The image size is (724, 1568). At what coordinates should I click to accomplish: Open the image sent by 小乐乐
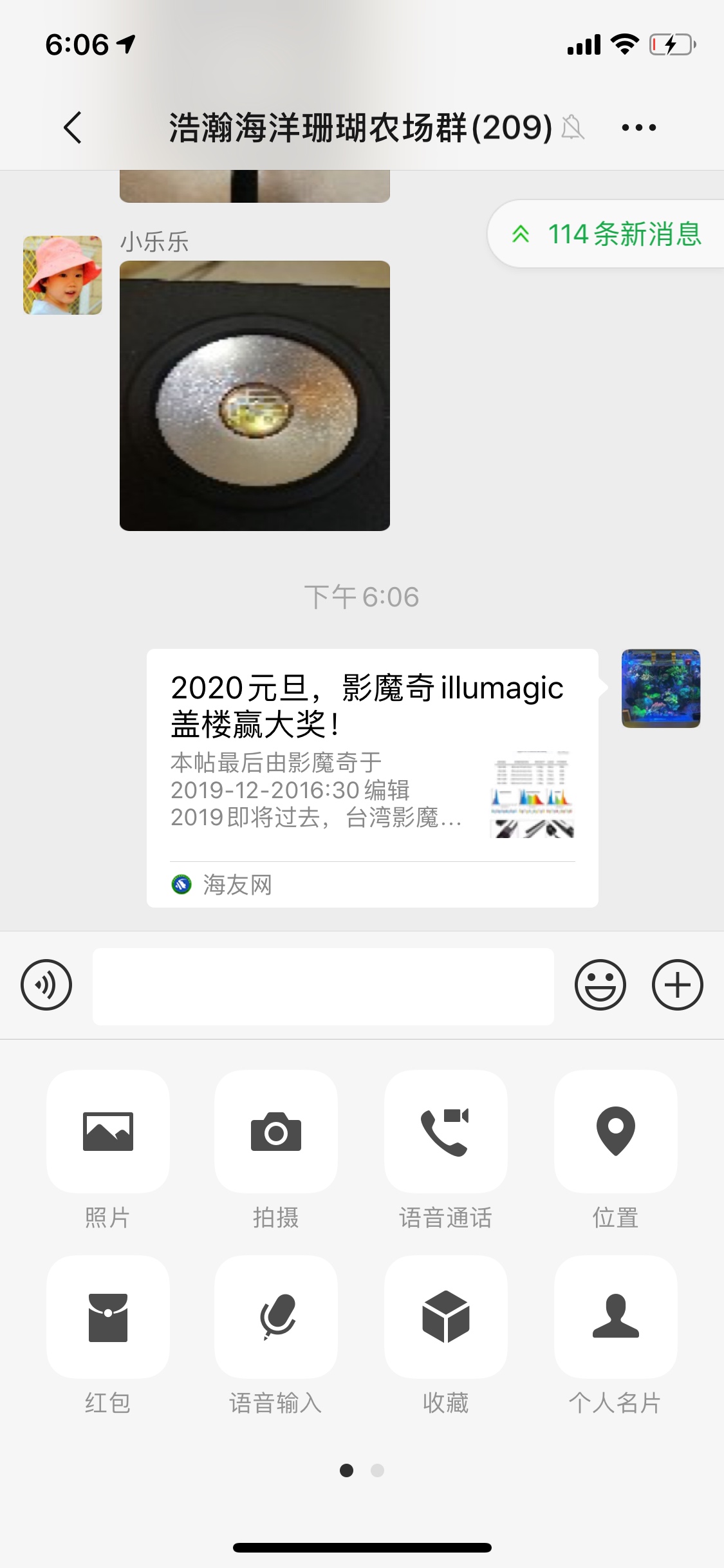point(255,395)
